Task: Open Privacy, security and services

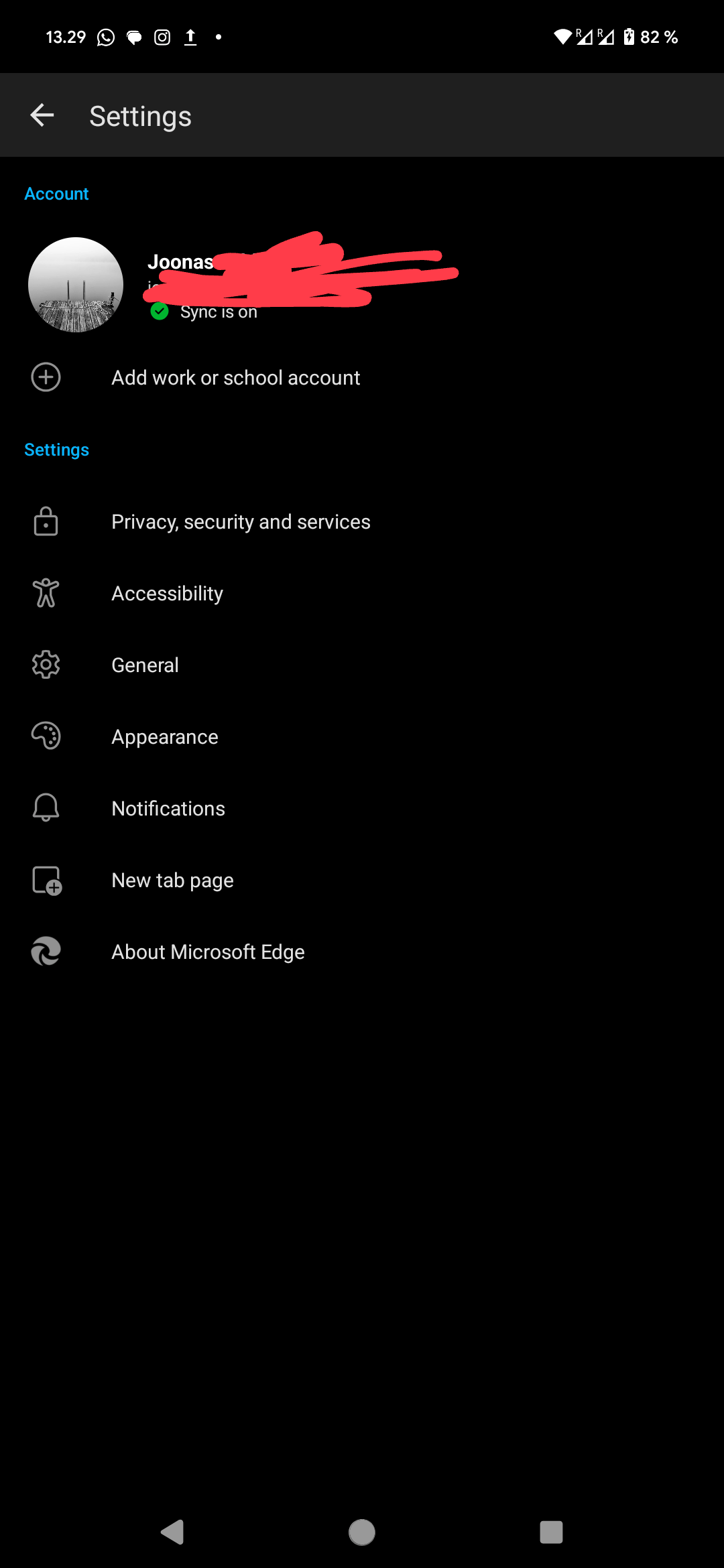Action: click(x=241, y=522)
